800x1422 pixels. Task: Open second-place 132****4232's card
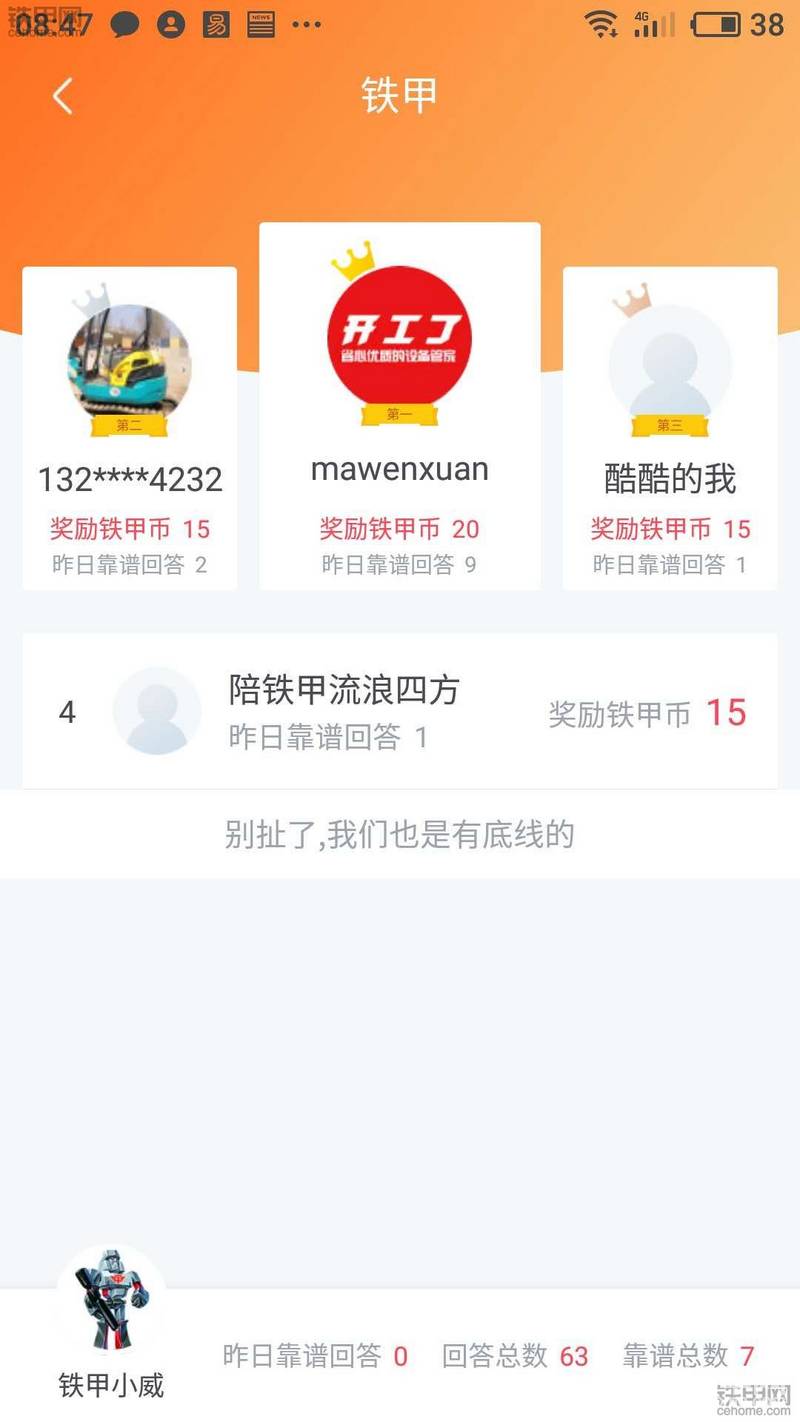[x=130, y=428]
